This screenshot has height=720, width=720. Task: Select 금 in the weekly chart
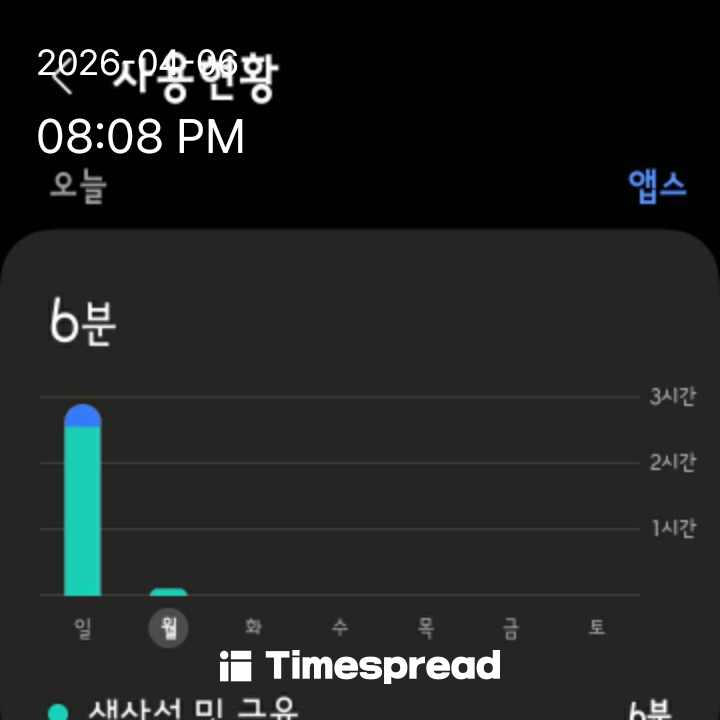click(x=511, y=628)
